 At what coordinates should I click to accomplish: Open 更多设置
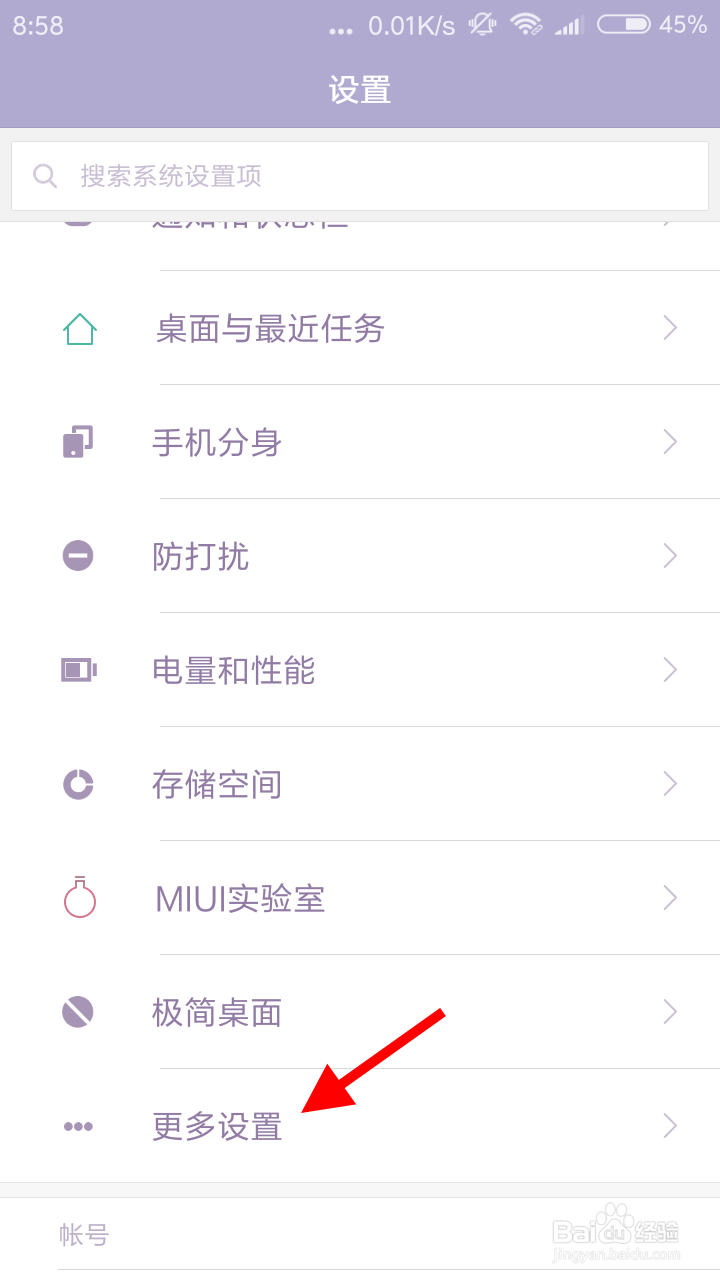click(x=360, y=1126)
